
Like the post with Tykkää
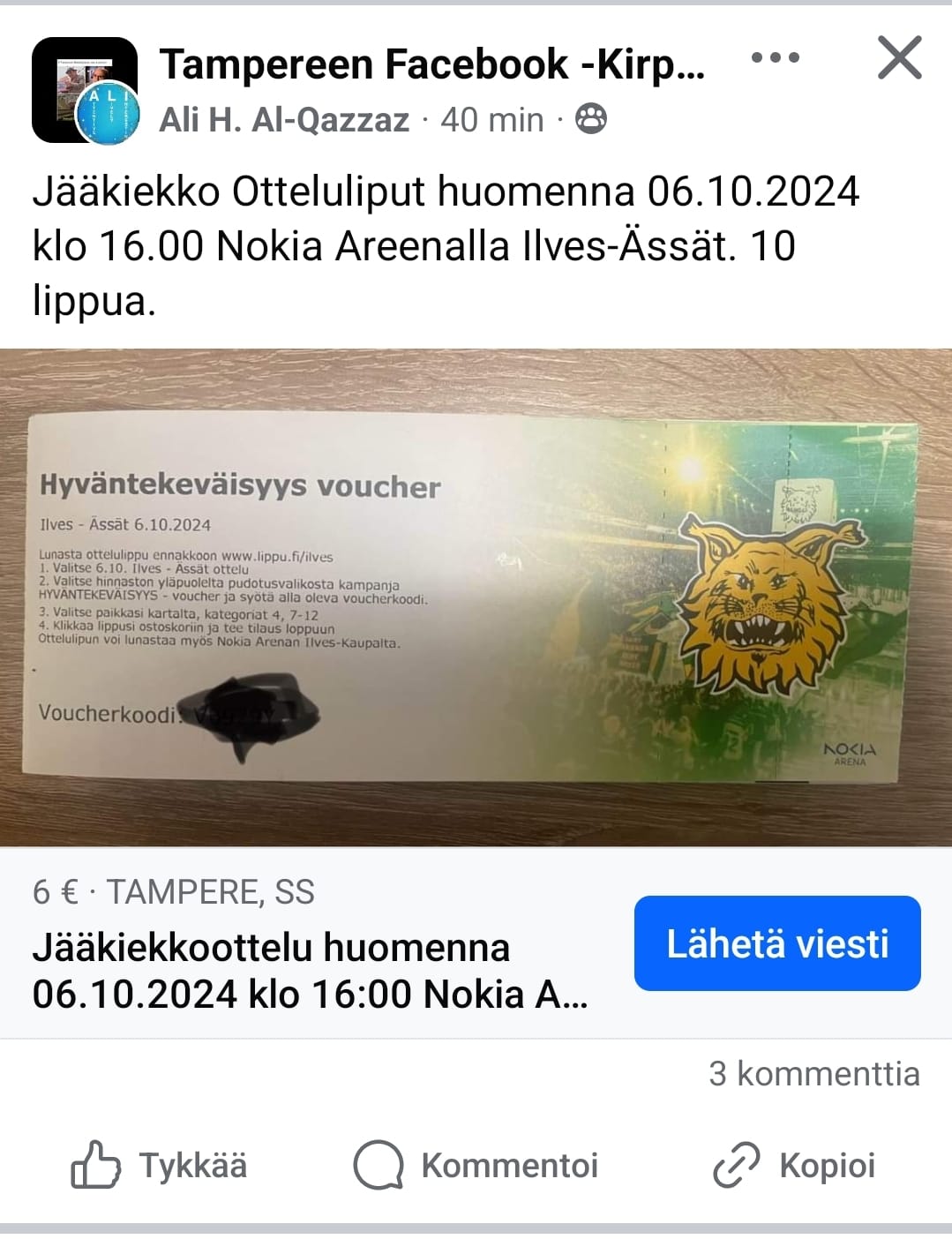[x=160, y=1165]
